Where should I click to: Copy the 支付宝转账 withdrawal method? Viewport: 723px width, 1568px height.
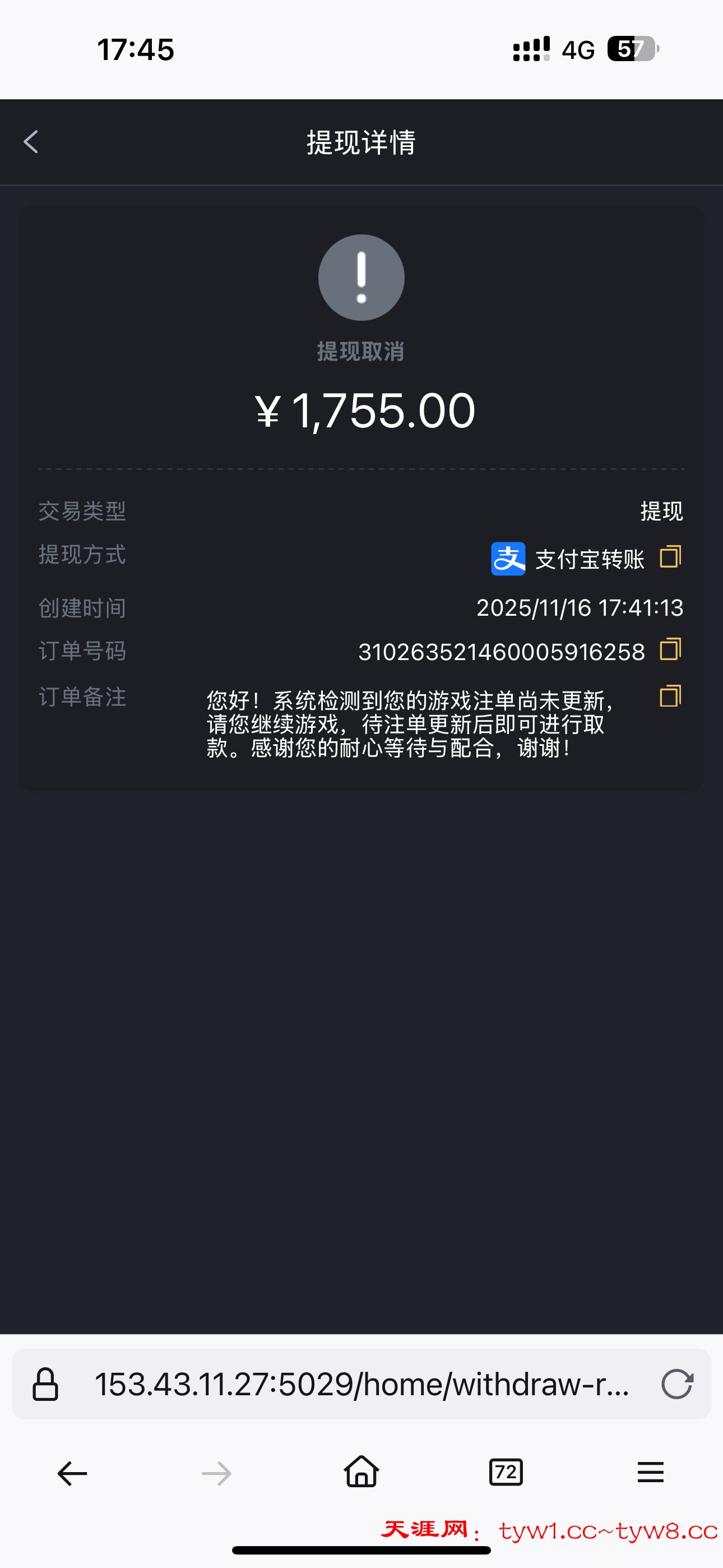click(x=669, y=557)
